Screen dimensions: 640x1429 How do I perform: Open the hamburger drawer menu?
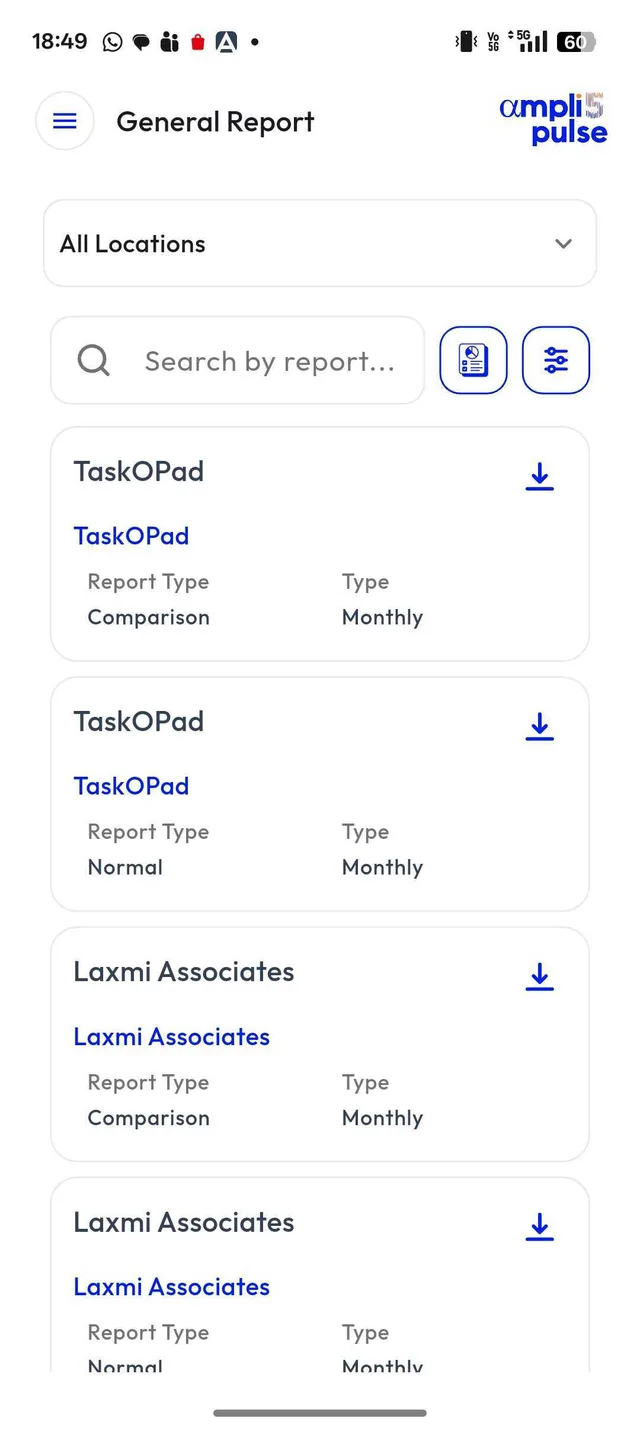coord(64,121)
